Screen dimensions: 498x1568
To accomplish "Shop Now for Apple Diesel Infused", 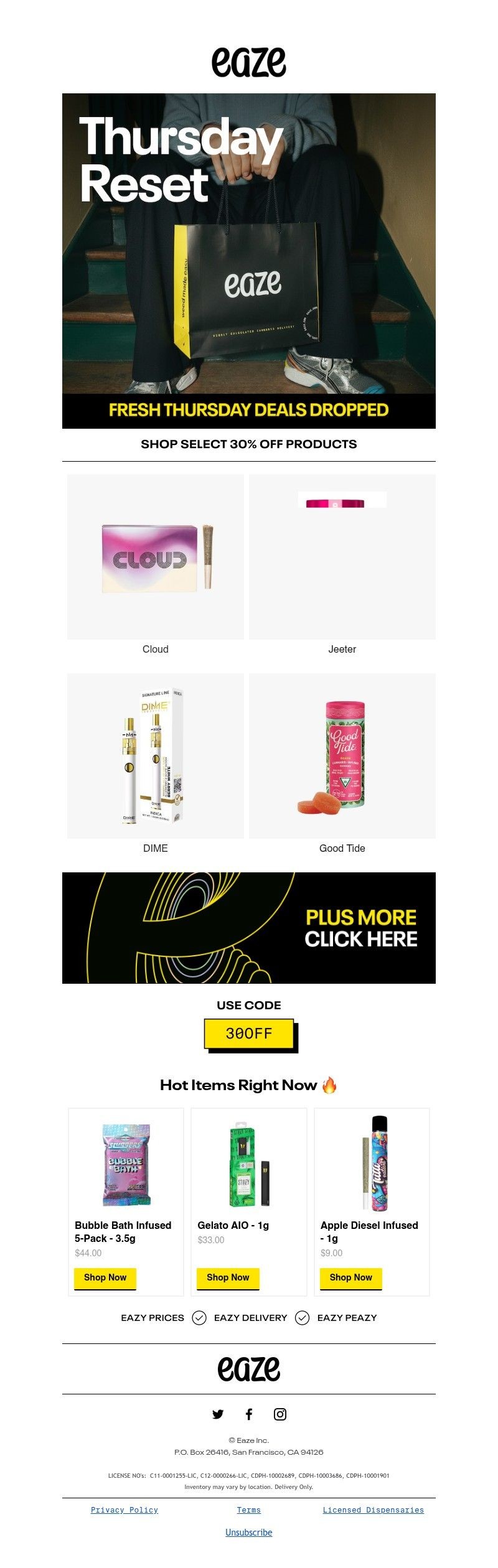I will [x=350, y=1277].
